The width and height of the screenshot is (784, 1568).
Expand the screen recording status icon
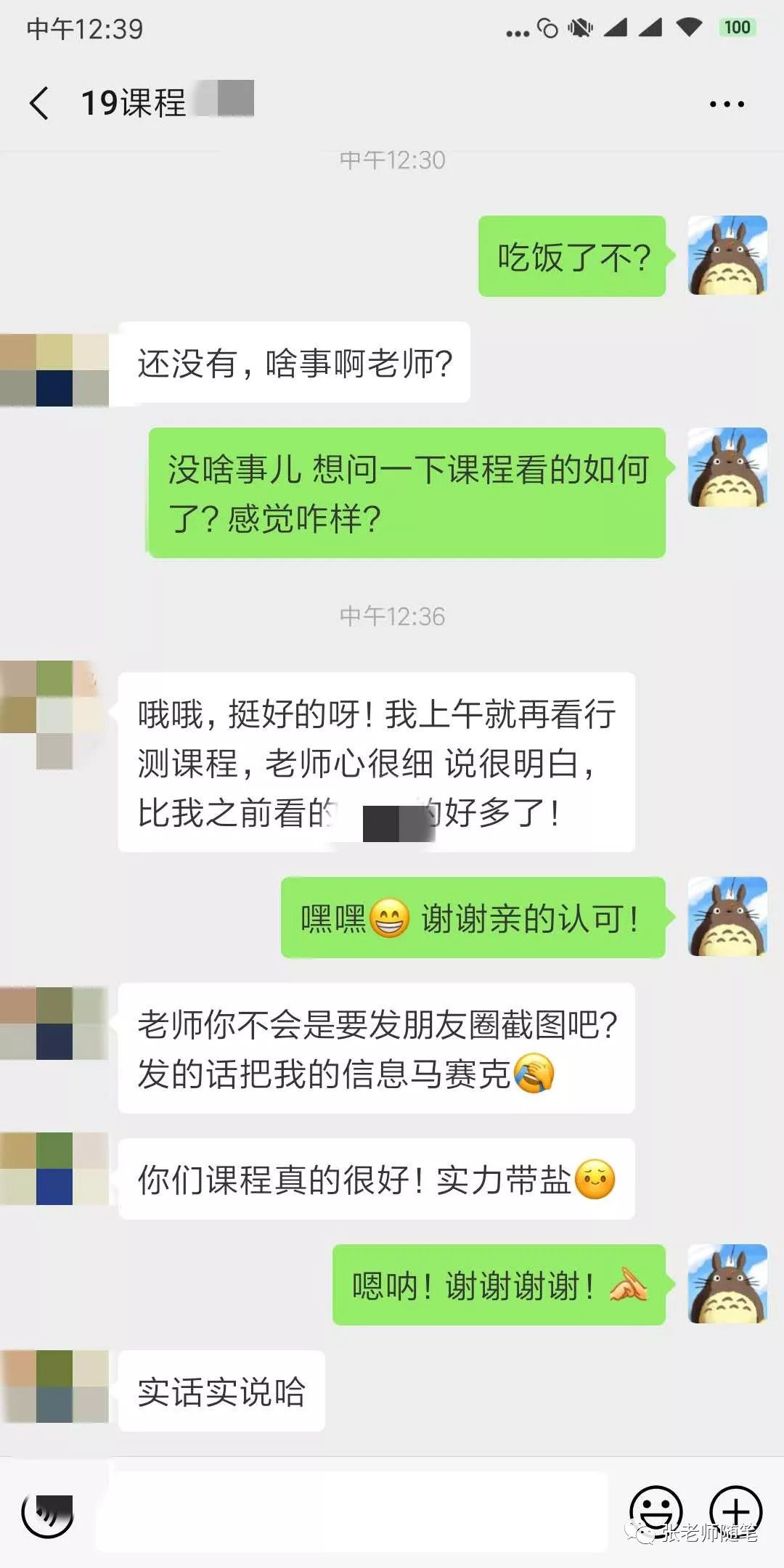pos(546,28)
